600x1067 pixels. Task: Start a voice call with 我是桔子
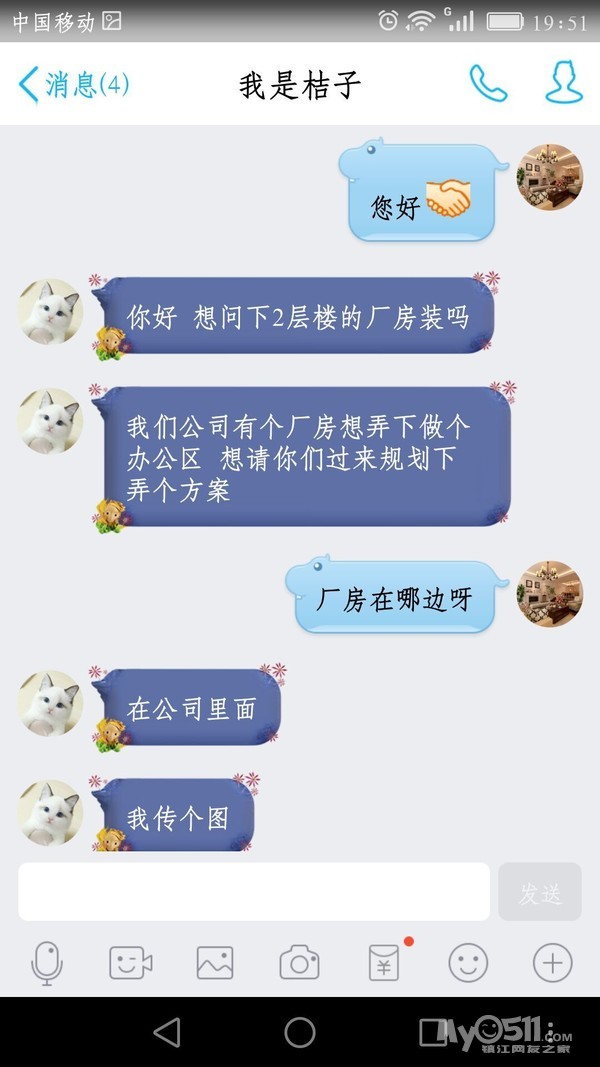pos(488,84)
